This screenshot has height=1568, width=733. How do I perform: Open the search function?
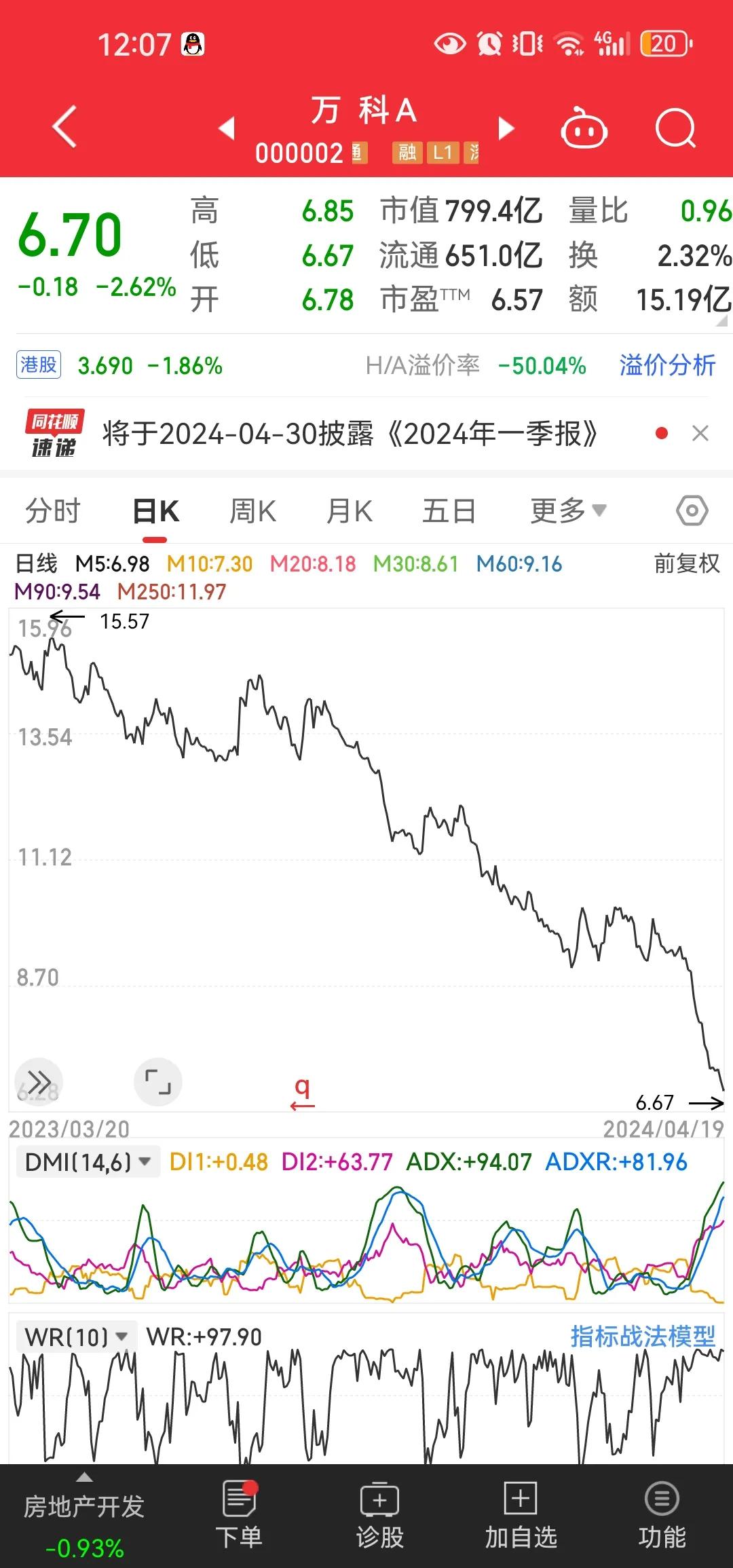pyautogui.click(x=674, y=128)
